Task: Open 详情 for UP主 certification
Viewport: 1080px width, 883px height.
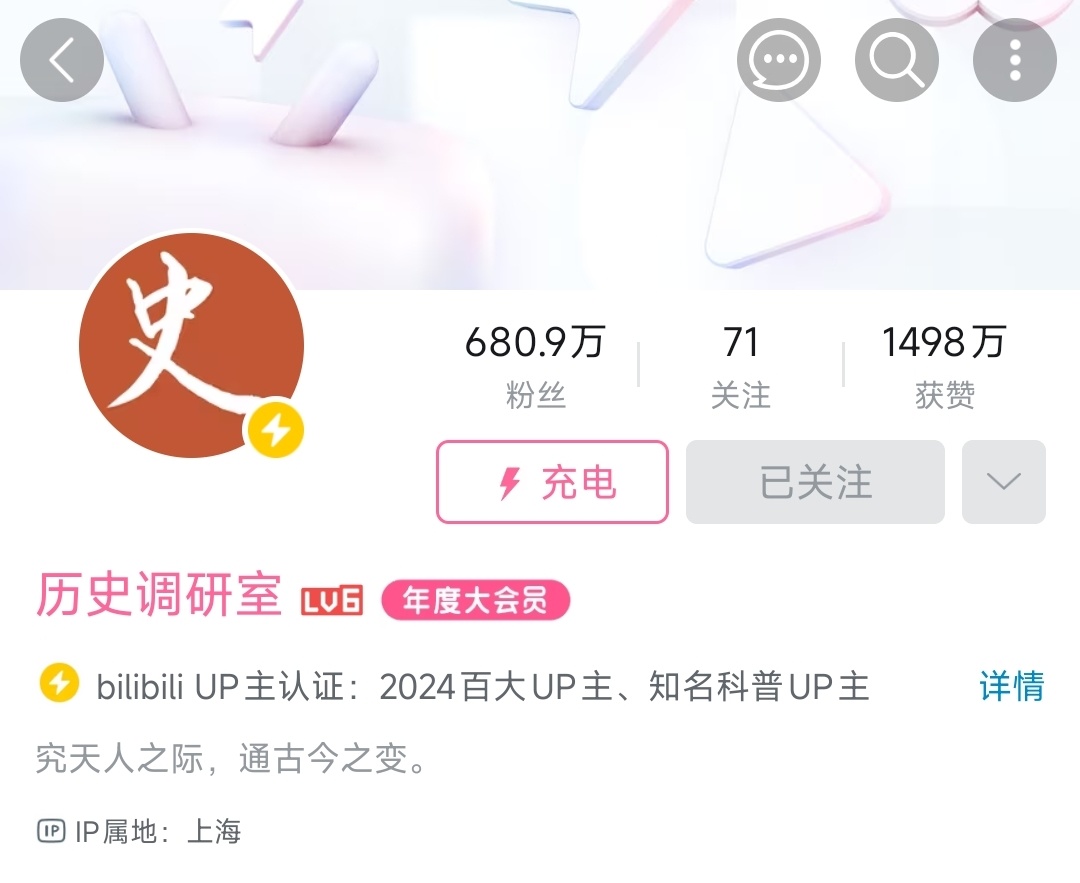Action: pyautogui.click(x=1011, y=686)
